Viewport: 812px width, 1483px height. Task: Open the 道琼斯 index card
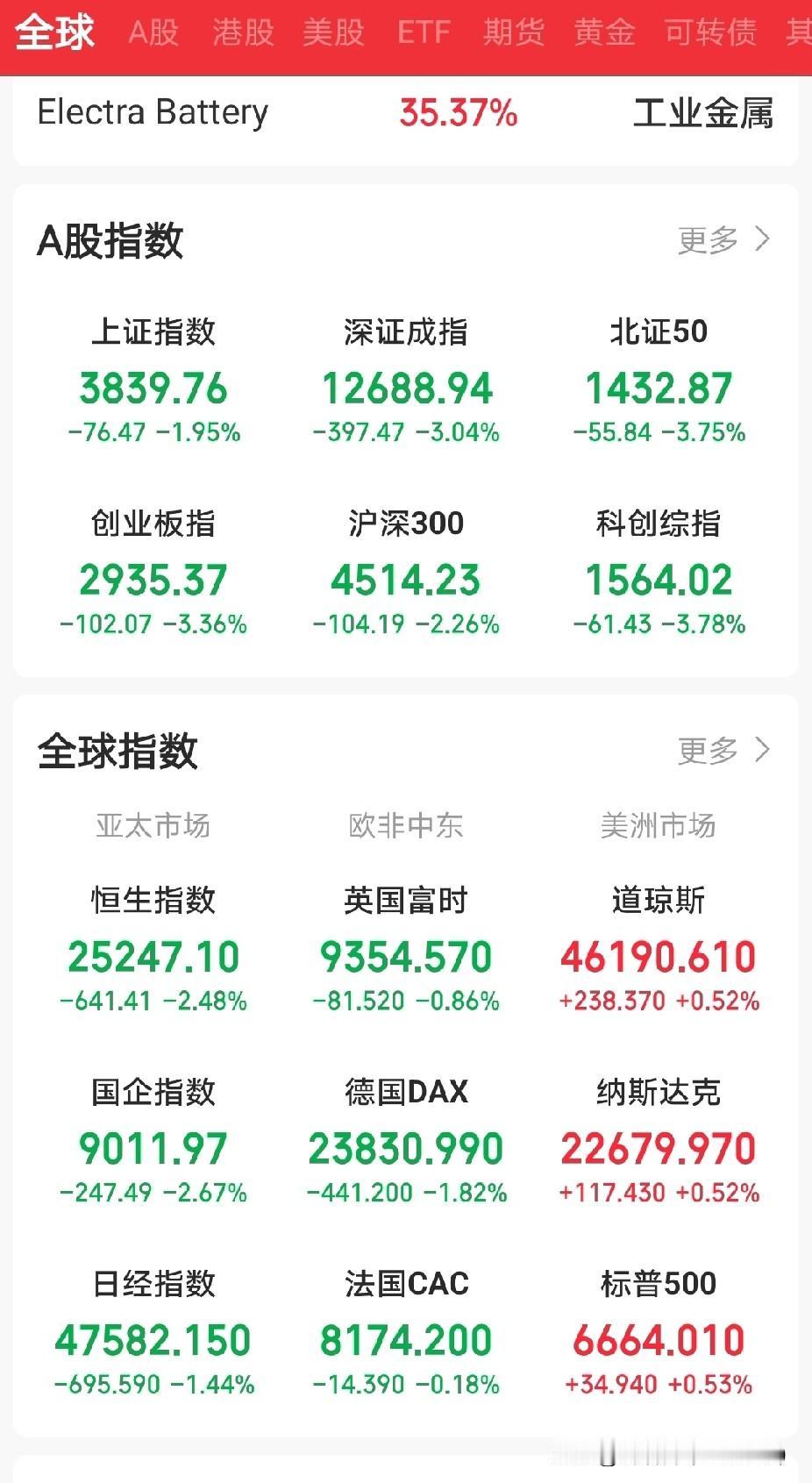click(x=659, y=950)
